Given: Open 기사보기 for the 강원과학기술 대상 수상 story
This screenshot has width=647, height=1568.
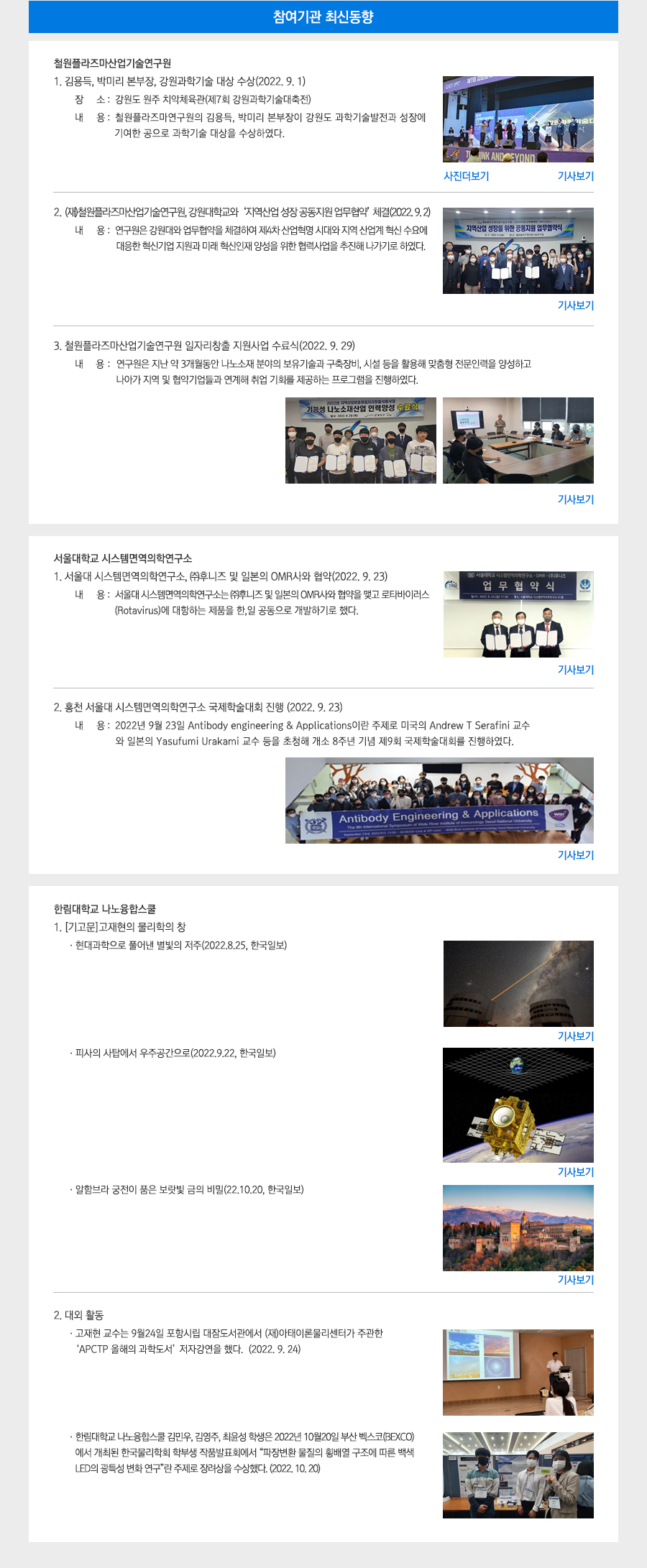Looking at the screenshot, I should point(575,176).
